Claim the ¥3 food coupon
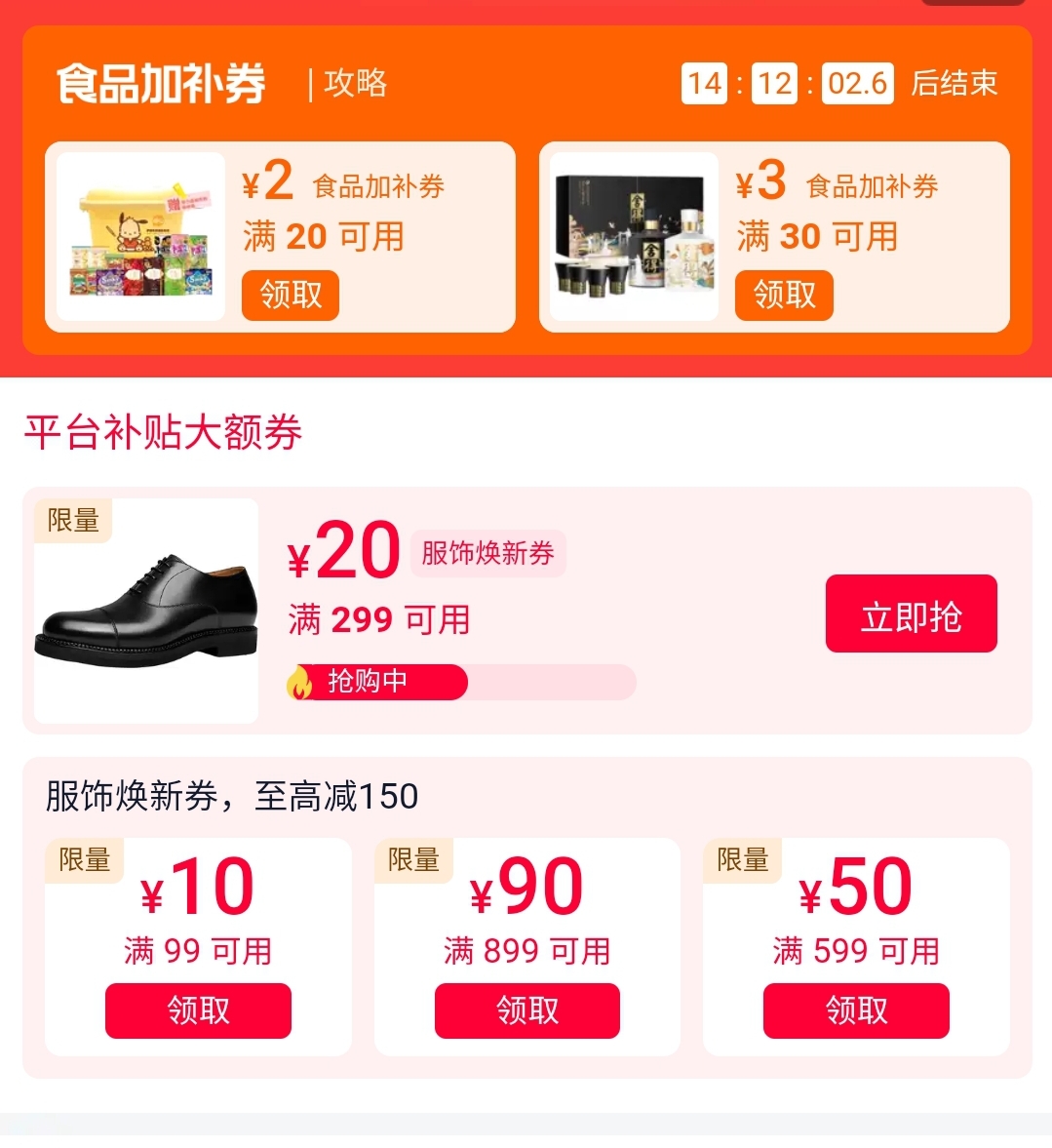 784,295
